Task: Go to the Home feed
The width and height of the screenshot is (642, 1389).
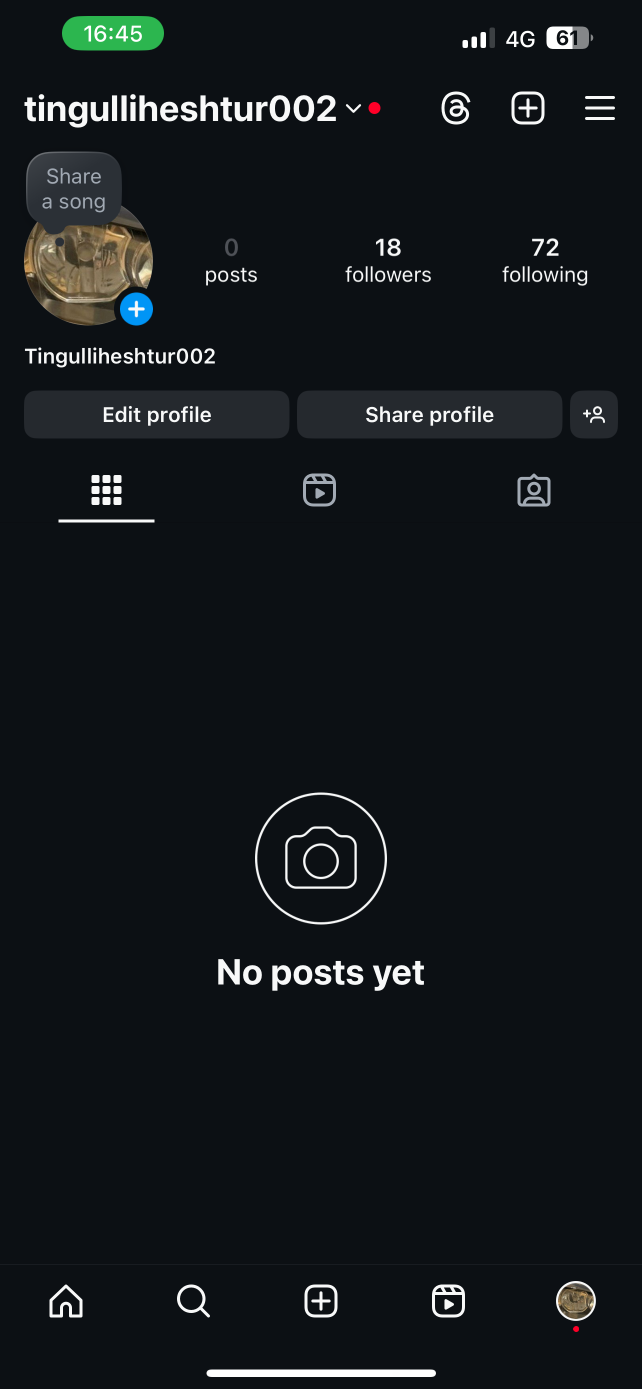Action: [66, 1301]
